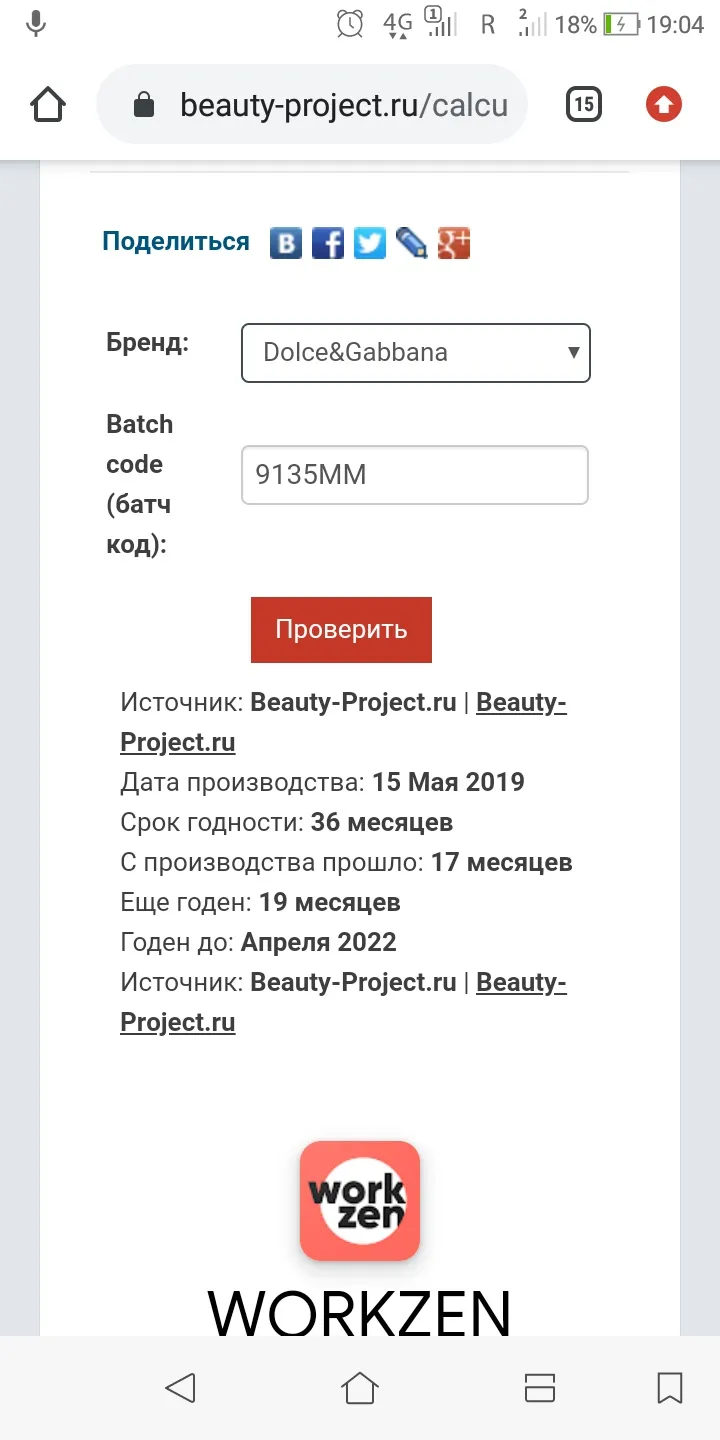This screenshot has width=720, height=1440.
Task: Share the page on VK
Action: click(286, 242)
